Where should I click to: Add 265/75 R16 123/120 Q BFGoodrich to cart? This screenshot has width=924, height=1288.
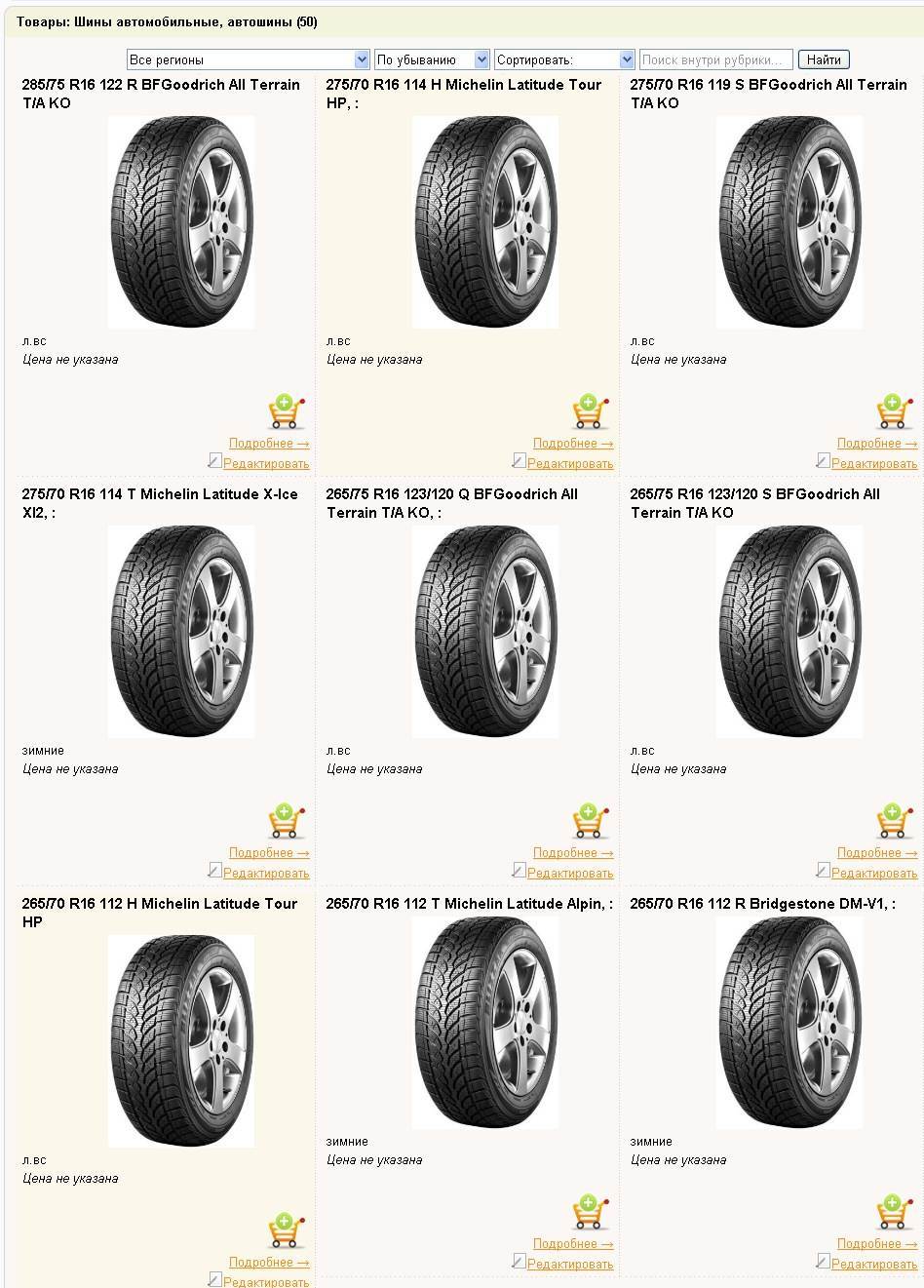click(x=591, y=822)
